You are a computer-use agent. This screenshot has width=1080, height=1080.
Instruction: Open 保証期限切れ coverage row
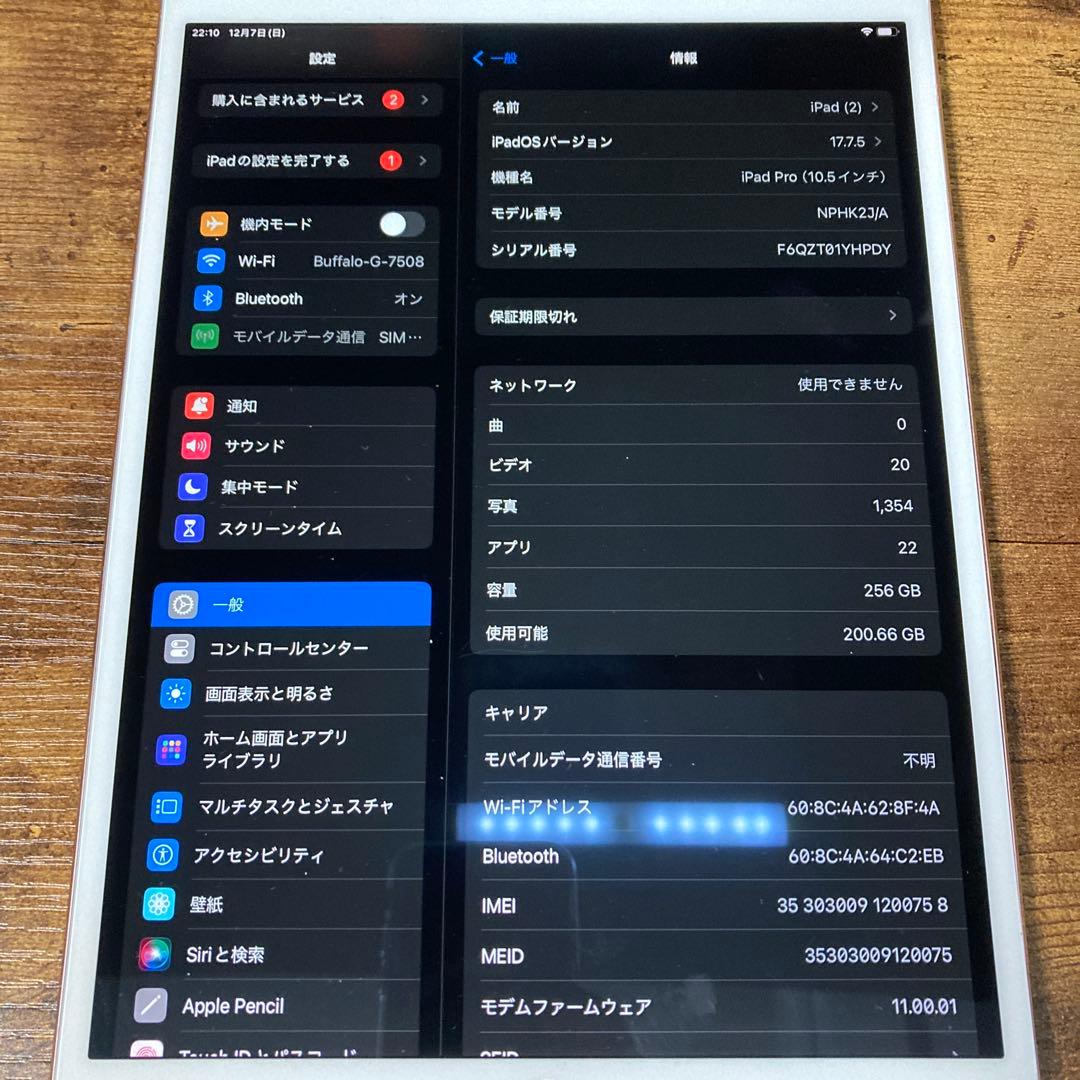point(692,316)
